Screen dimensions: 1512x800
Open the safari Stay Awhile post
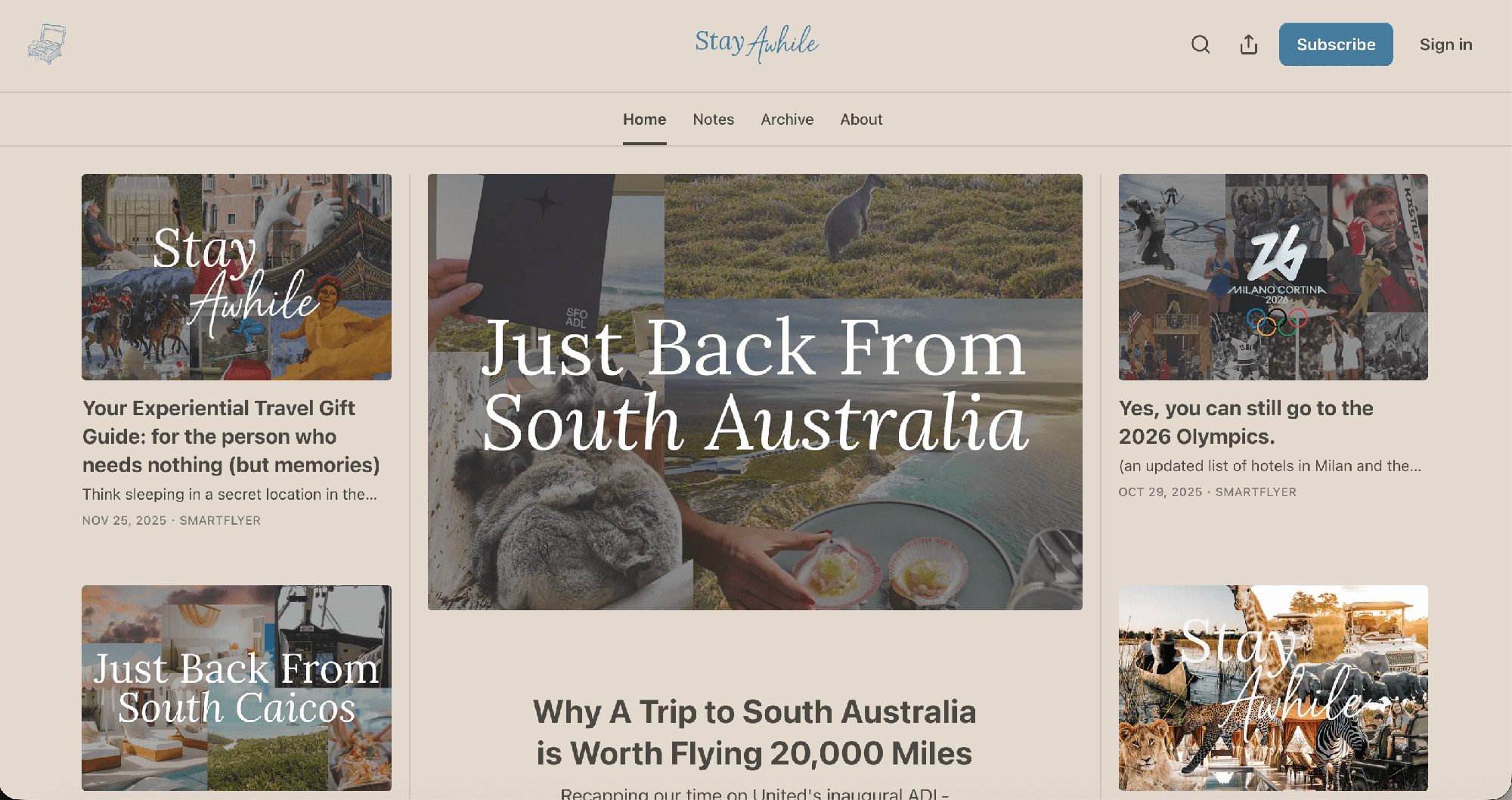tap(1273, 687)
